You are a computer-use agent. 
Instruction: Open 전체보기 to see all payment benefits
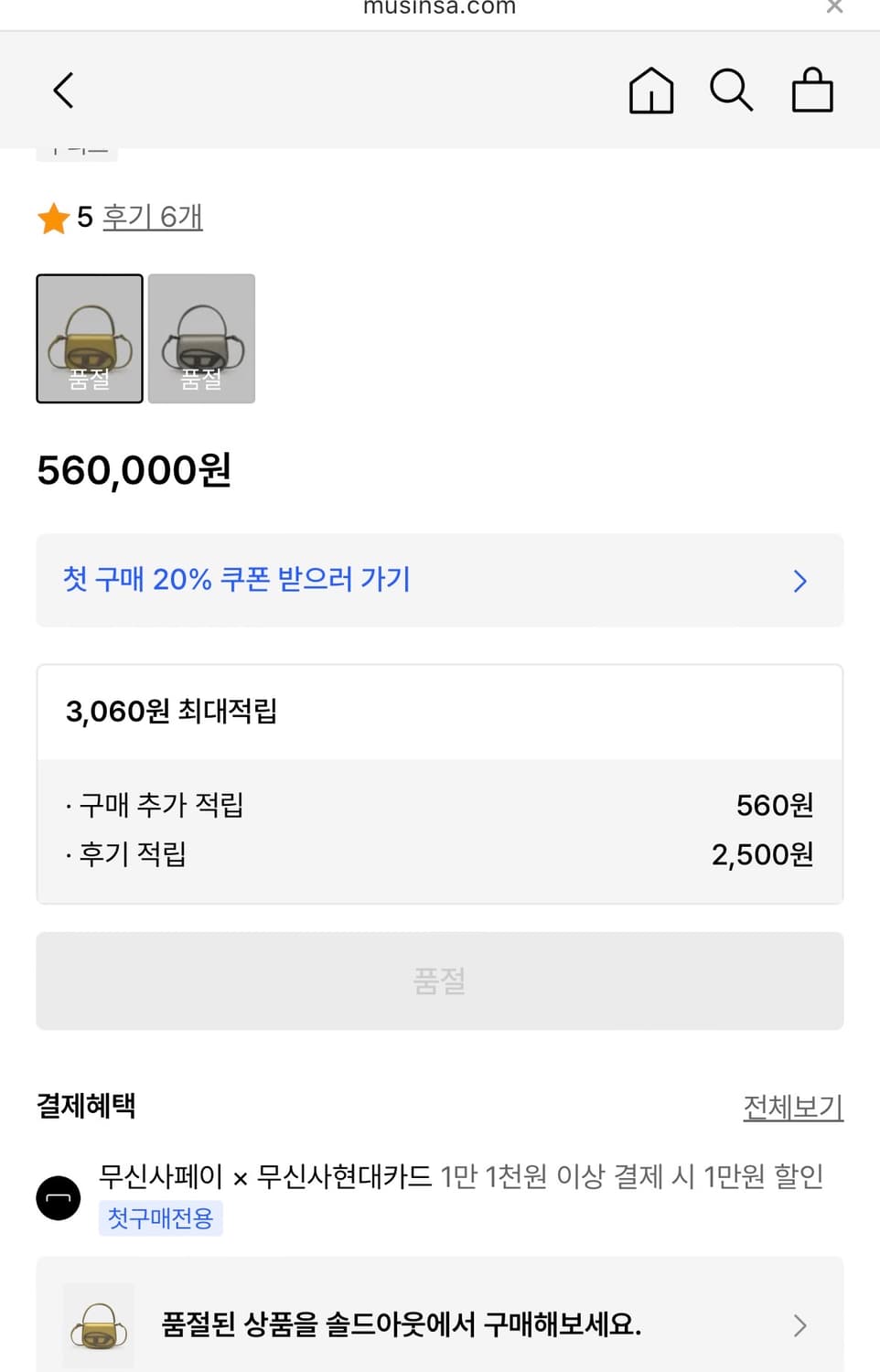click(792, 1106)
